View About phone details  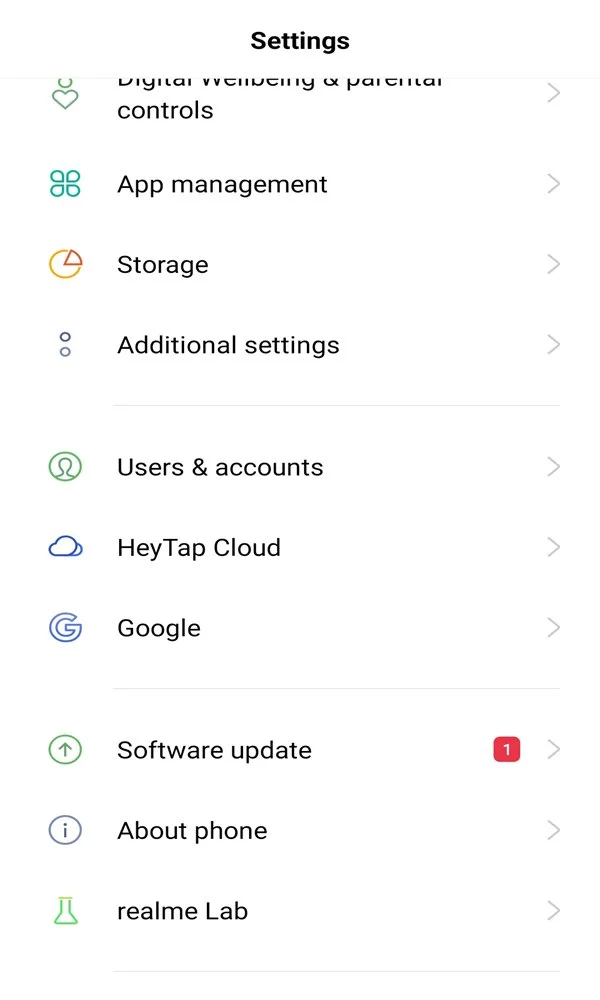300,830
